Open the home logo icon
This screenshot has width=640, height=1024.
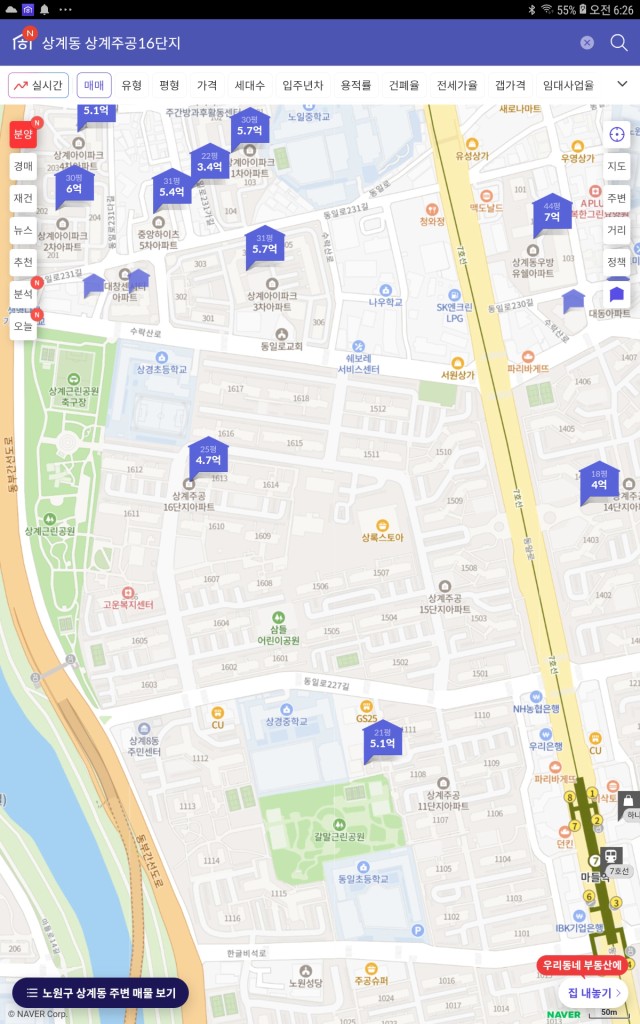pos(23,40)
